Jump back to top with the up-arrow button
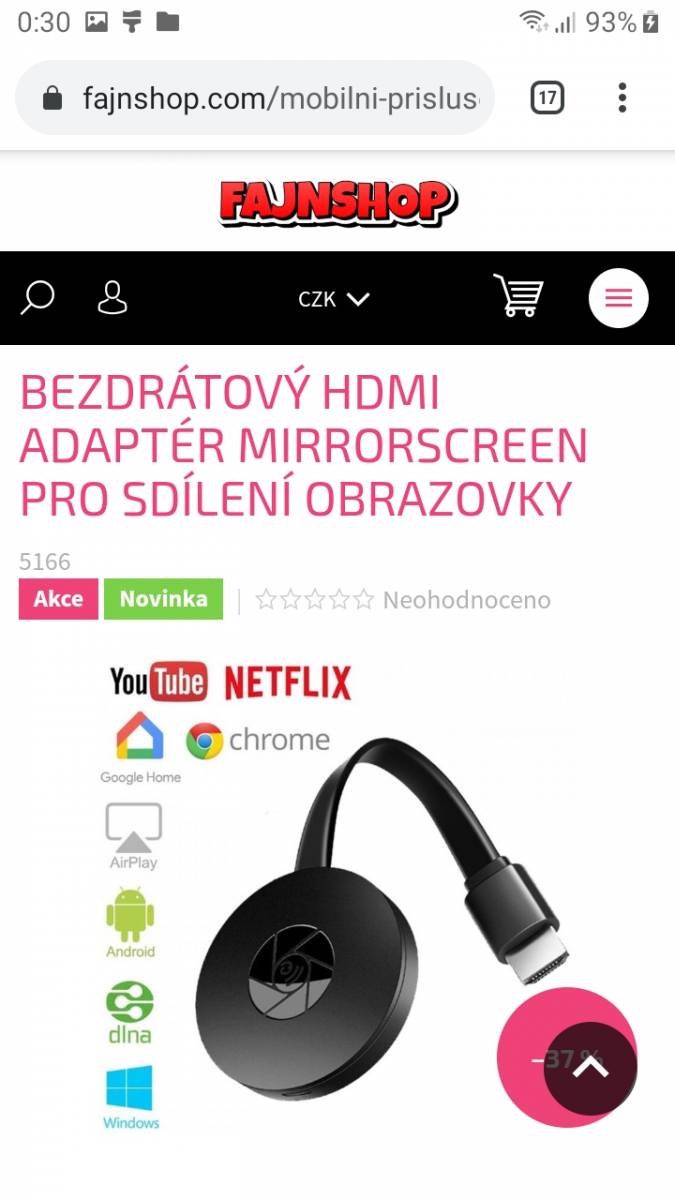 (x=590, y=1068)
